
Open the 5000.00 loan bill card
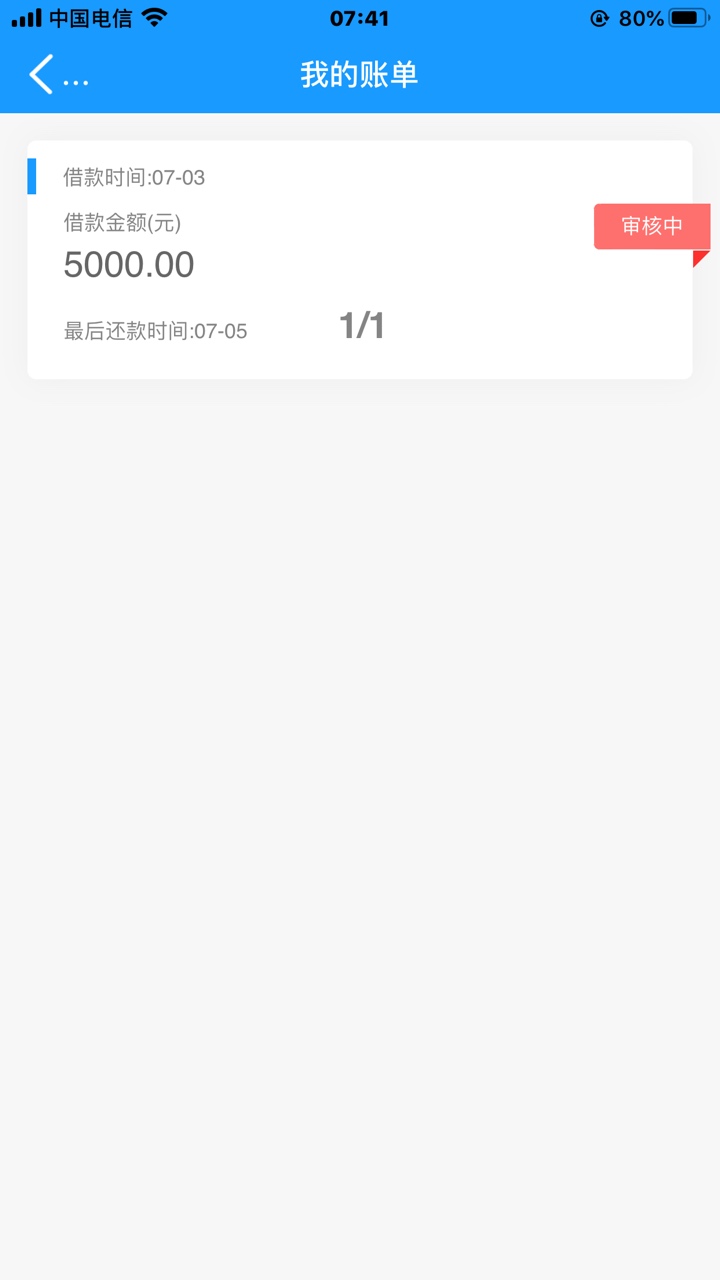360,260
